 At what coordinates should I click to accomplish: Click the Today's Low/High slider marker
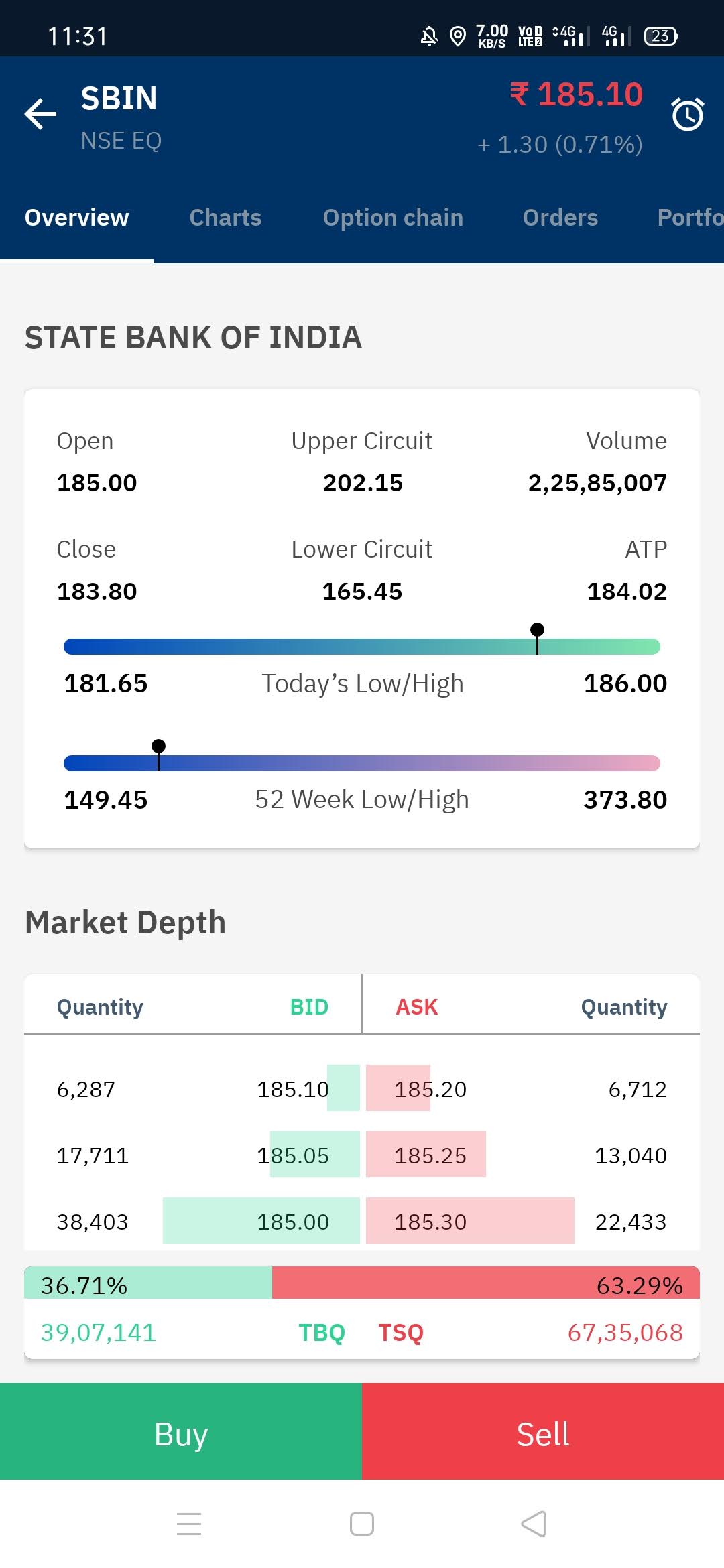tap(537, 630)
